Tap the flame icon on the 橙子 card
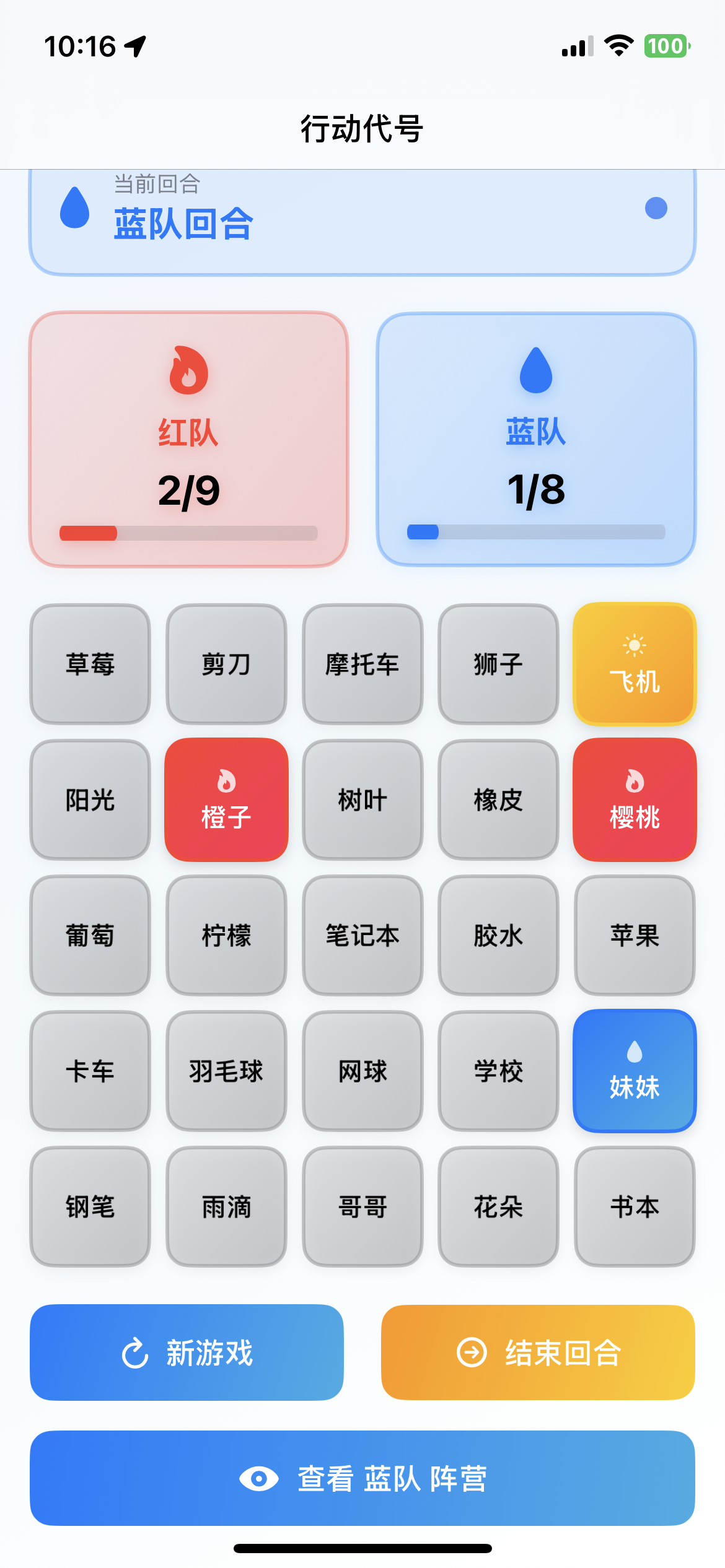725x1568 pixels. click(227, 781)
